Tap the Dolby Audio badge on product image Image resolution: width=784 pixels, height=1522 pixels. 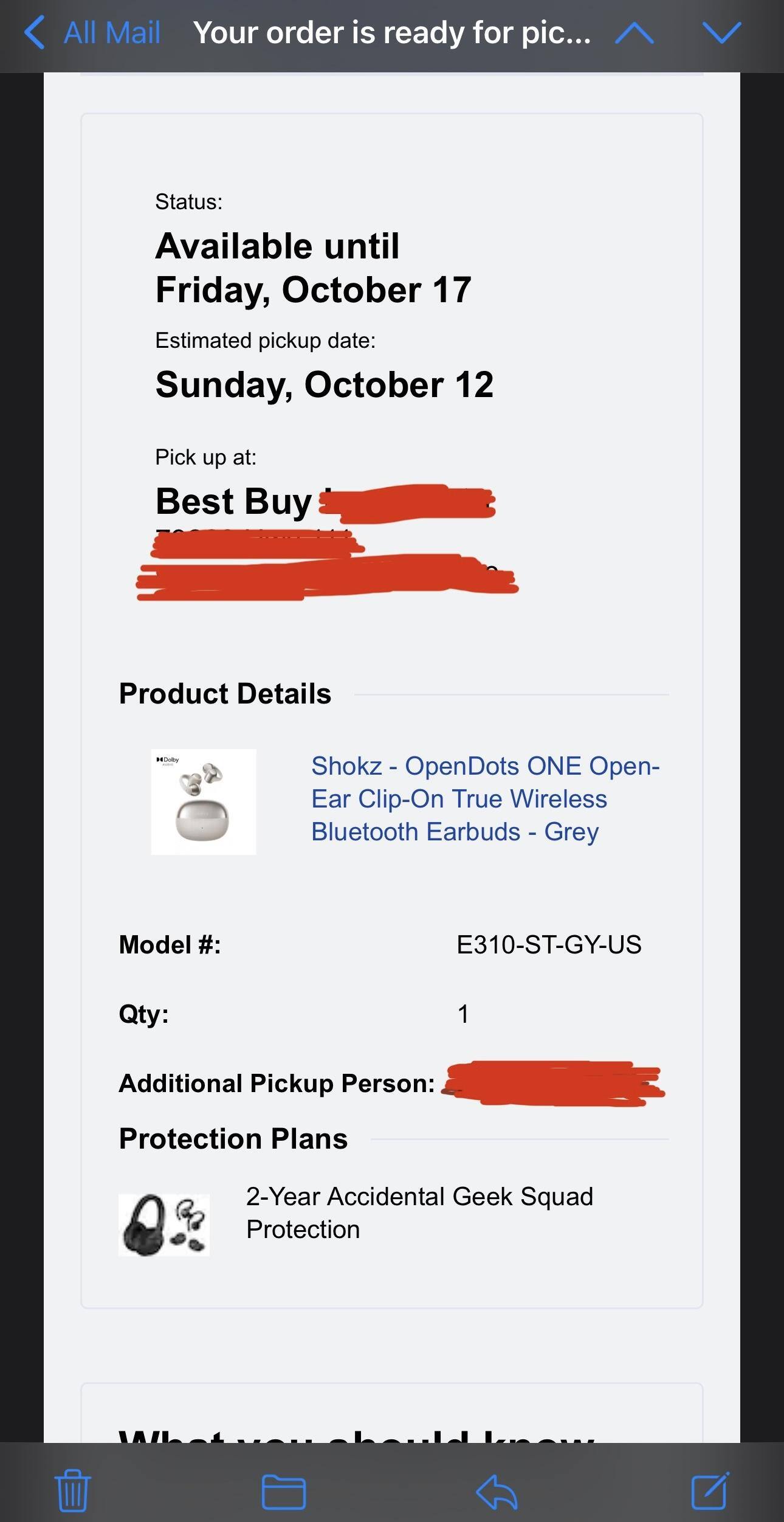[168, 760]
